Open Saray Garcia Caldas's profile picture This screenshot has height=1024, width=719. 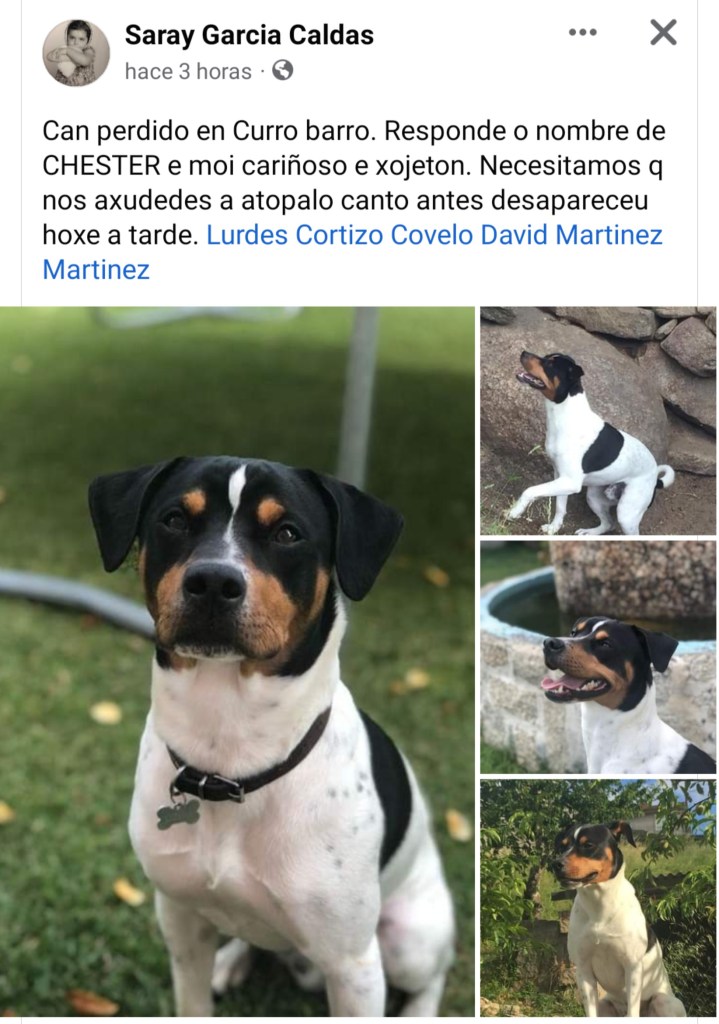coord(76,52)
